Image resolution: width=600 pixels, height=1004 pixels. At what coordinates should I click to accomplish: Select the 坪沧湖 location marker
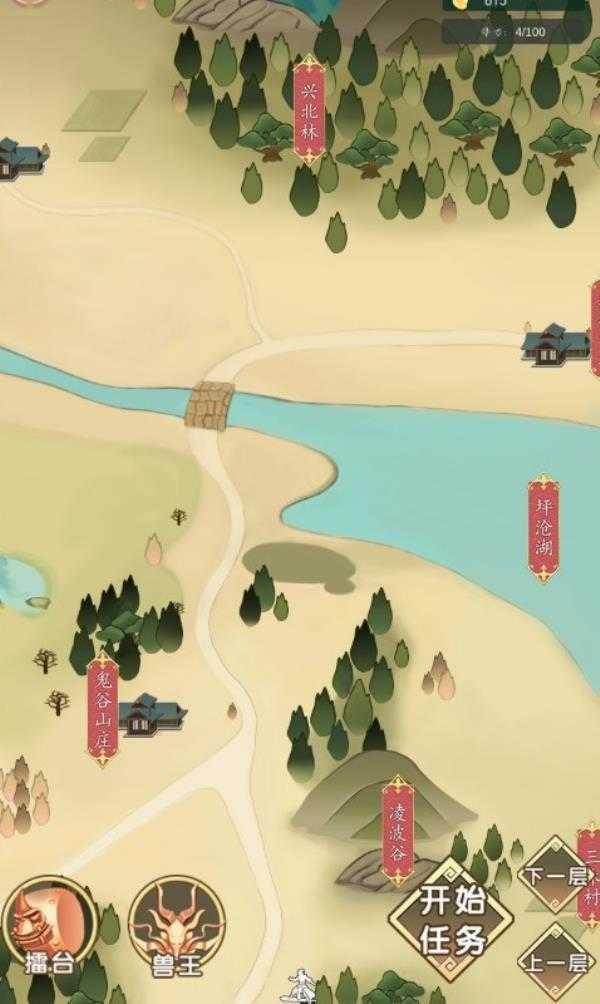(543, 528)
